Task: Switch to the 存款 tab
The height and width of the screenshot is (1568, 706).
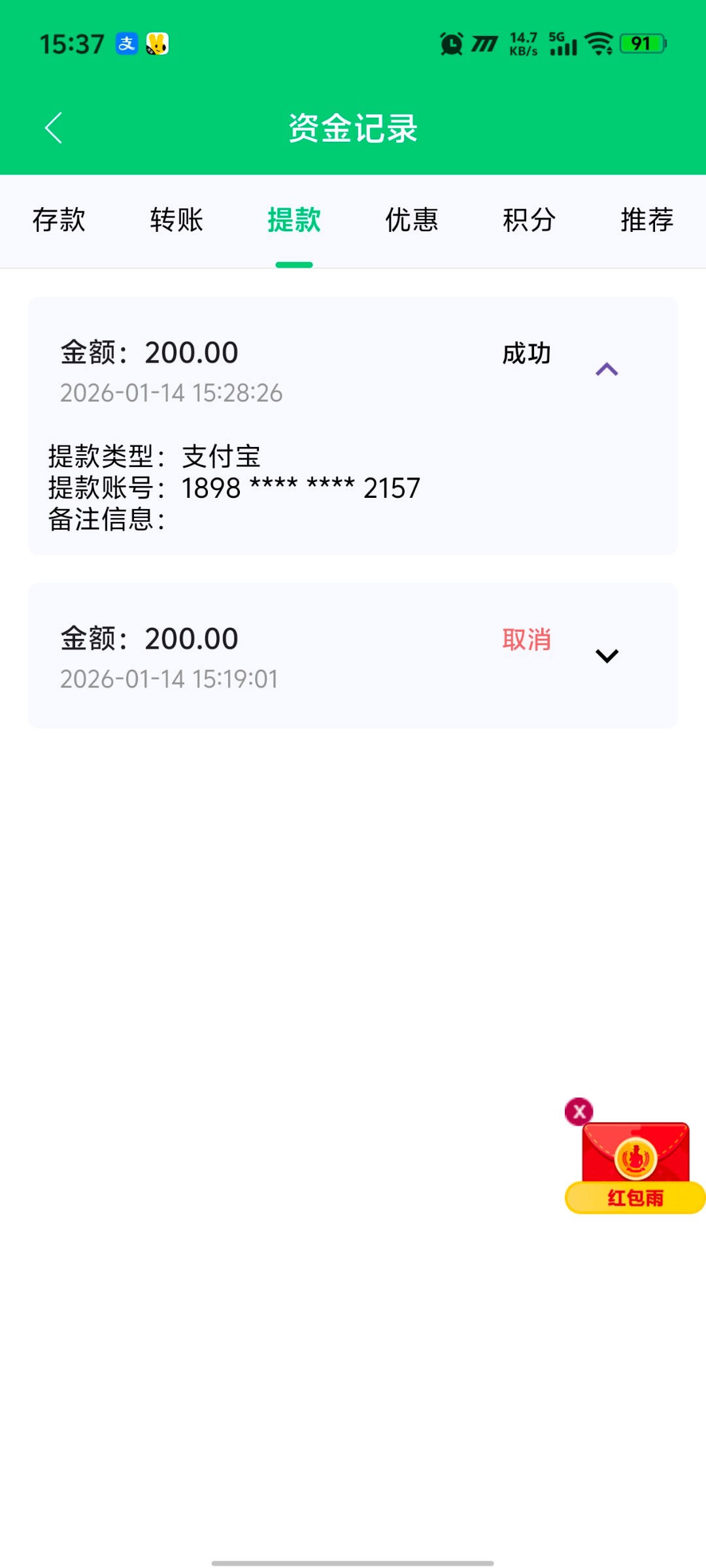Action: point(59,220)
